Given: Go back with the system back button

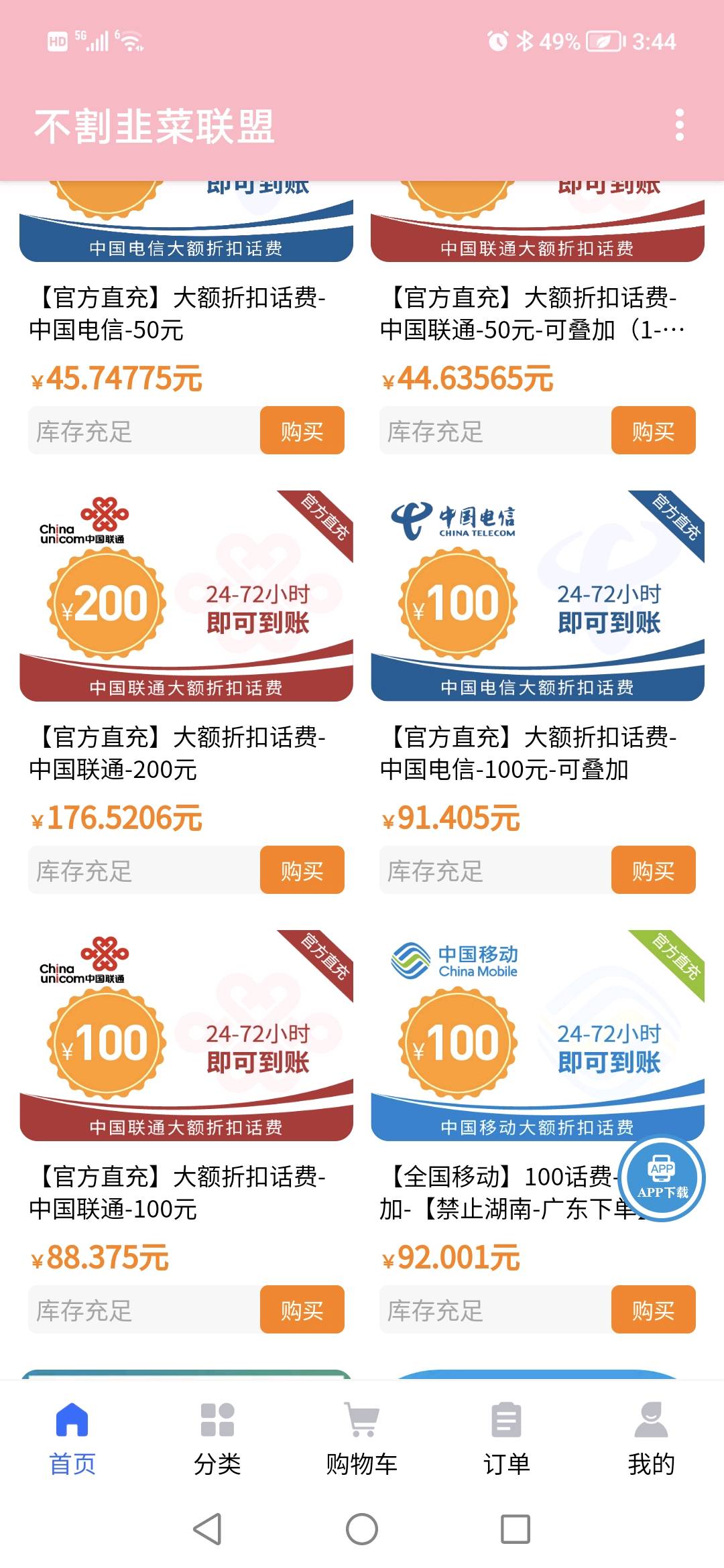Looking at the screenshot, I should click(x=207, y=1529).
